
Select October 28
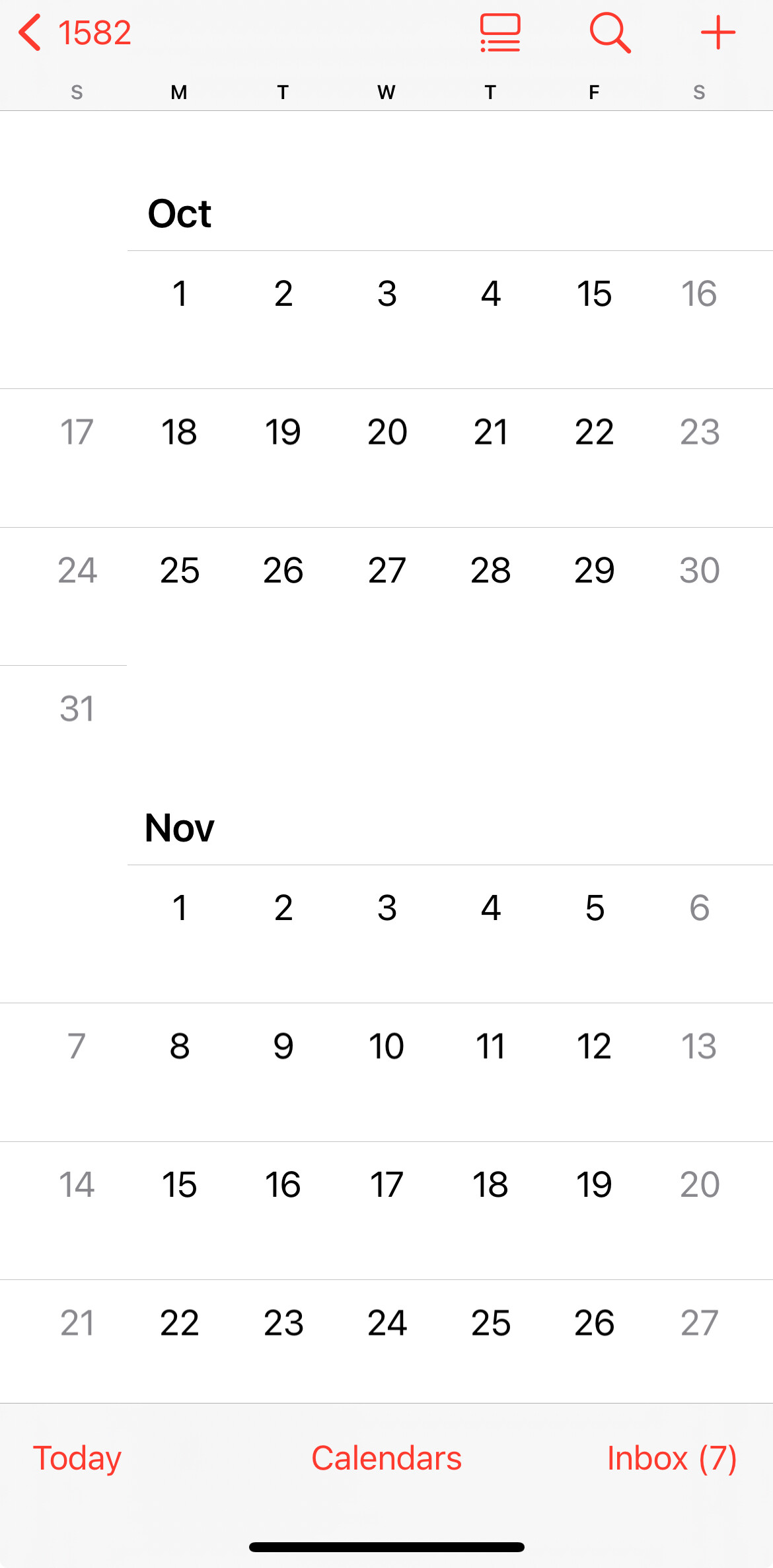[x=491, y=570]
